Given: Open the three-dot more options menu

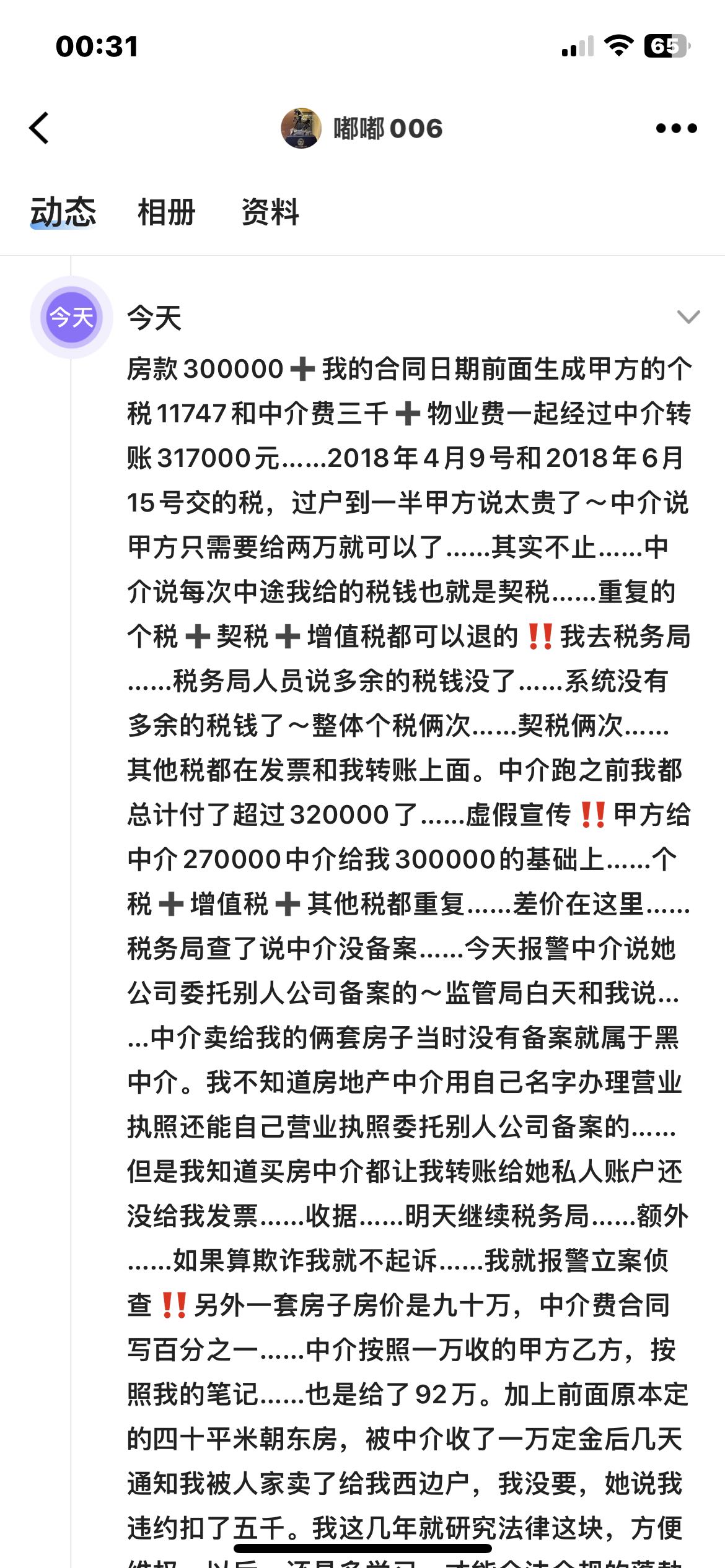Looking at the screenshot, I should click(676, 128).
